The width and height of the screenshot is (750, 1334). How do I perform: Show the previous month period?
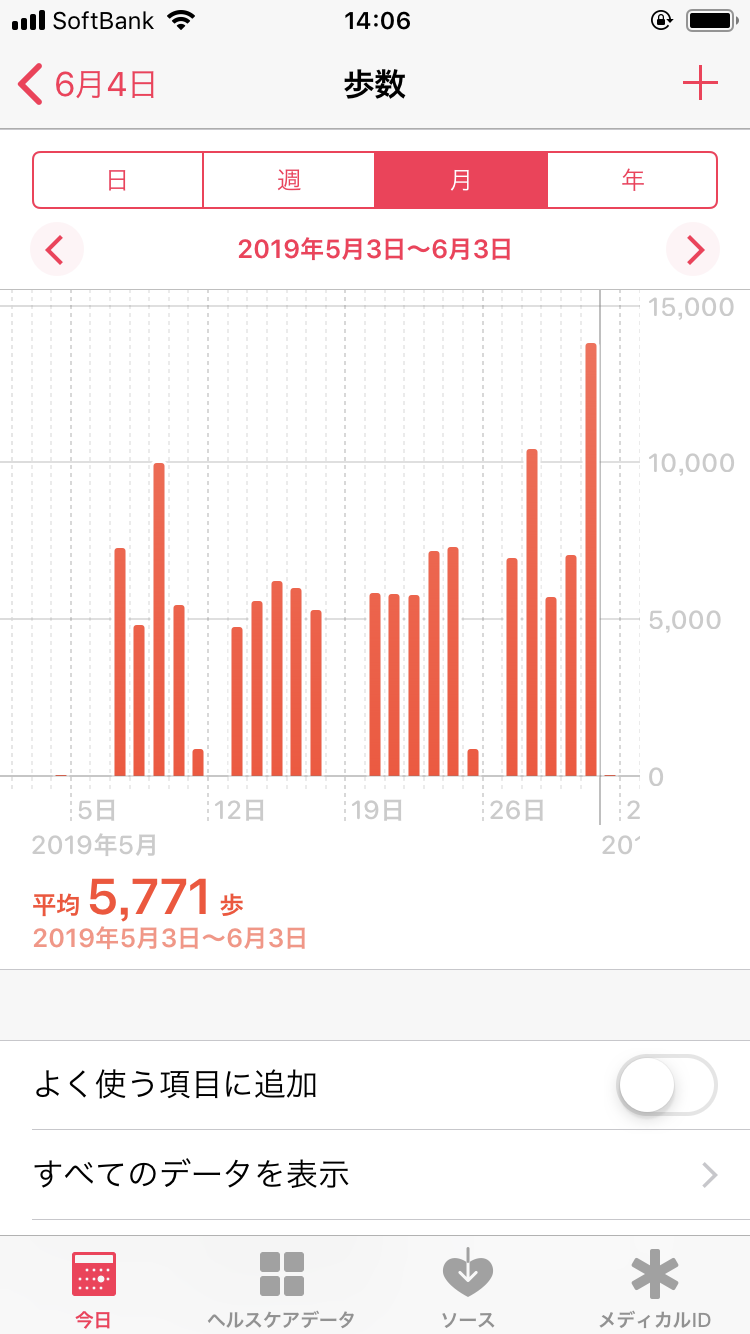[56, 249]
